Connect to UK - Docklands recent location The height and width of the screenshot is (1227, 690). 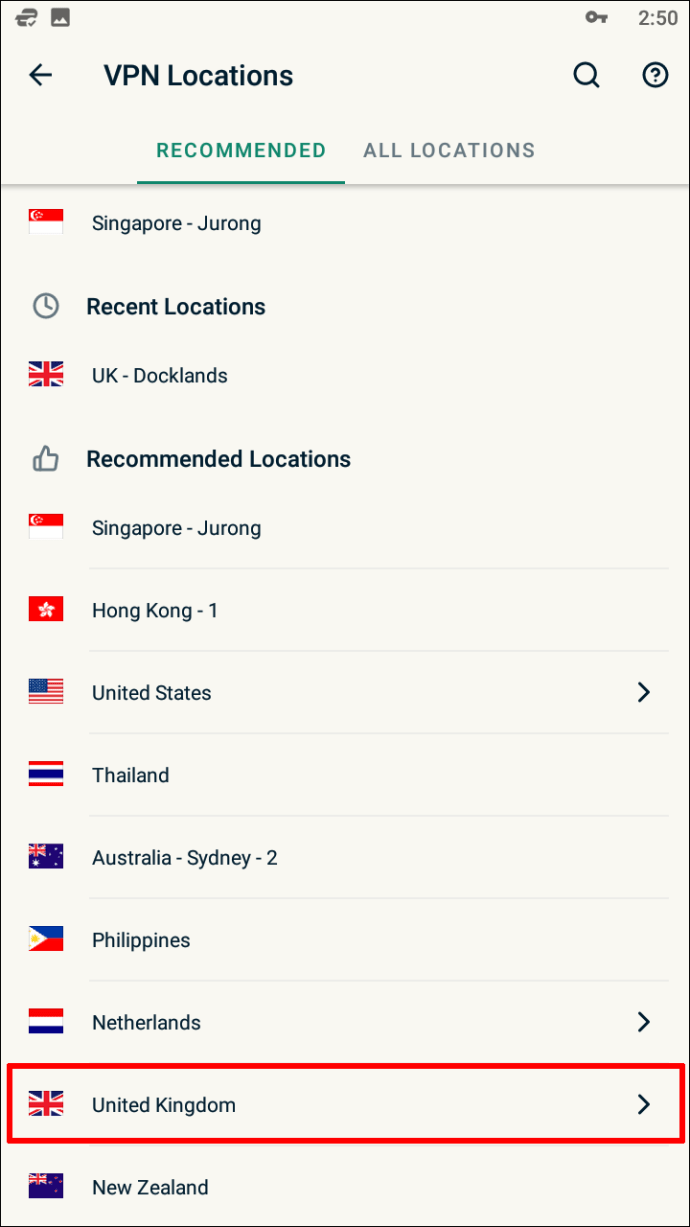[160, 376]
